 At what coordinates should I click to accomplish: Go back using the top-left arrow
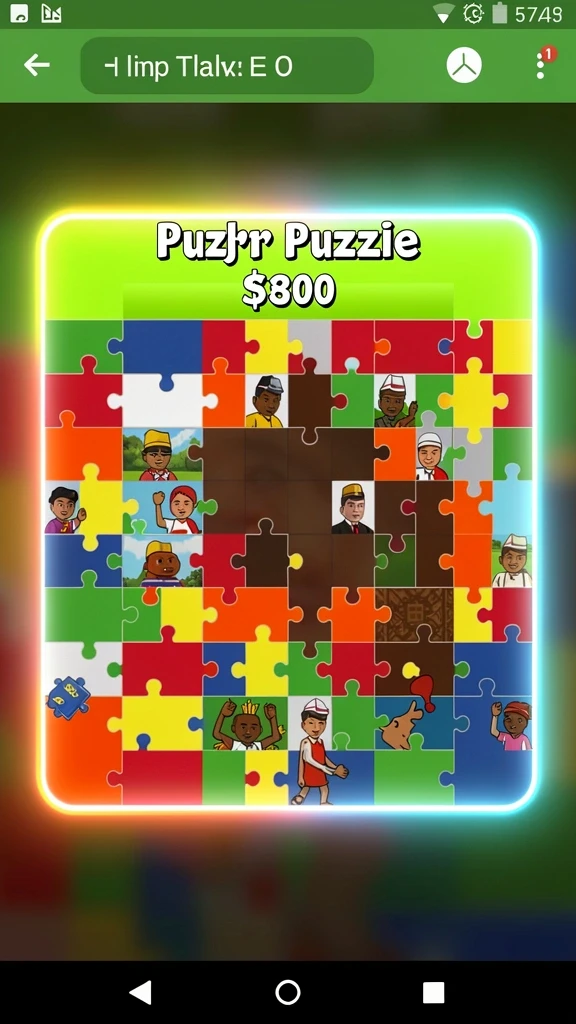(37, 65)
